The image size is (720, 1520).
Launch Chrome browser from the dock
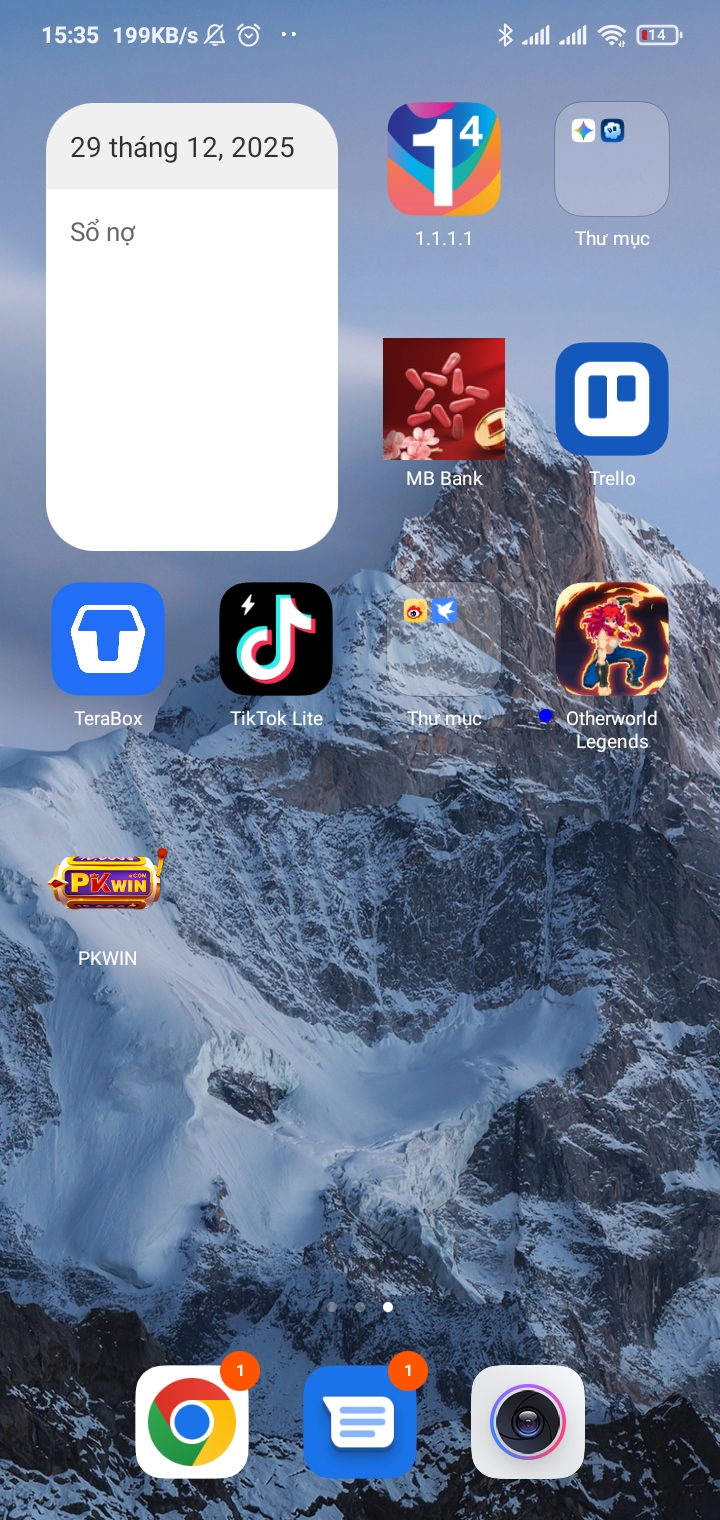pos(192,1421)
